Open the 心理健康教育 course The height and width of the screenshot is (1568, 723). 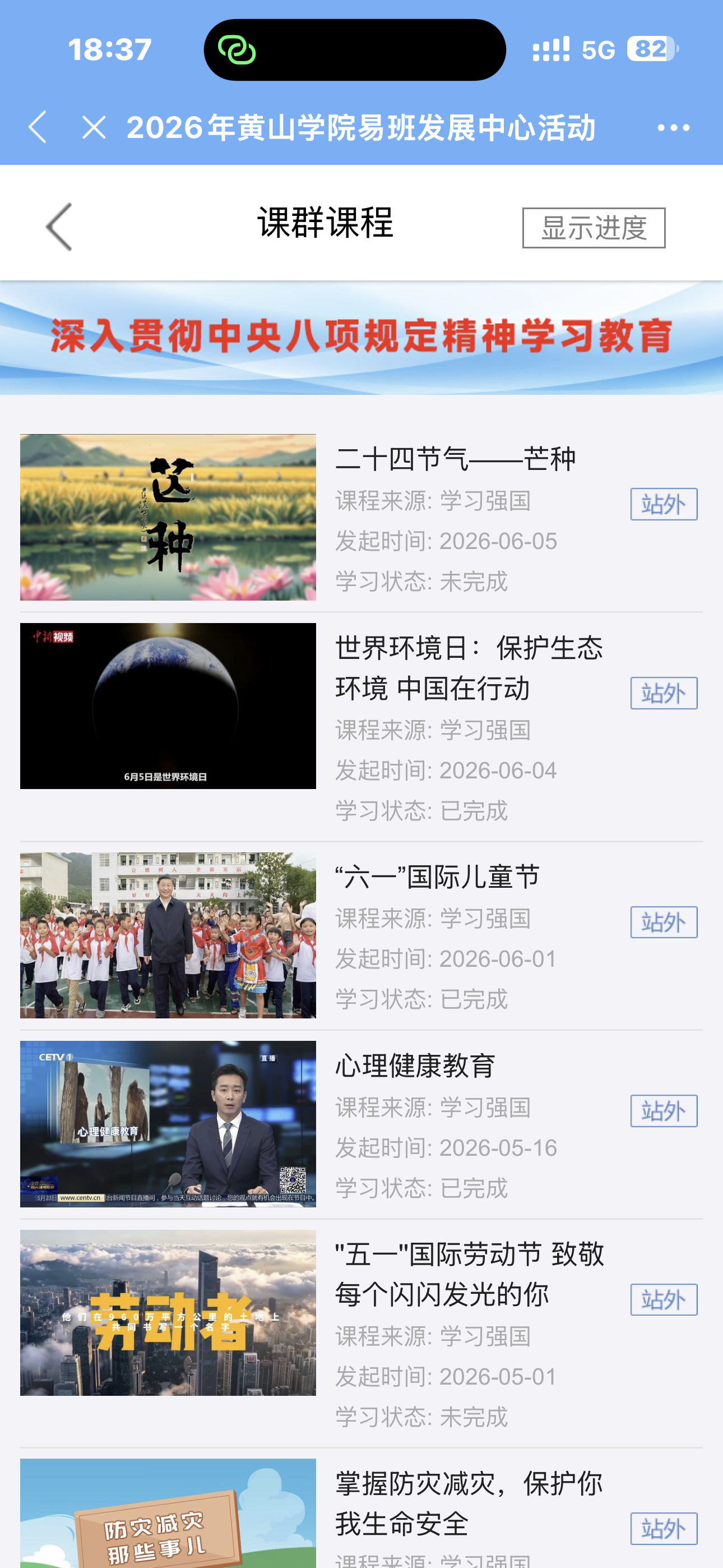[x=361, y=1124]
